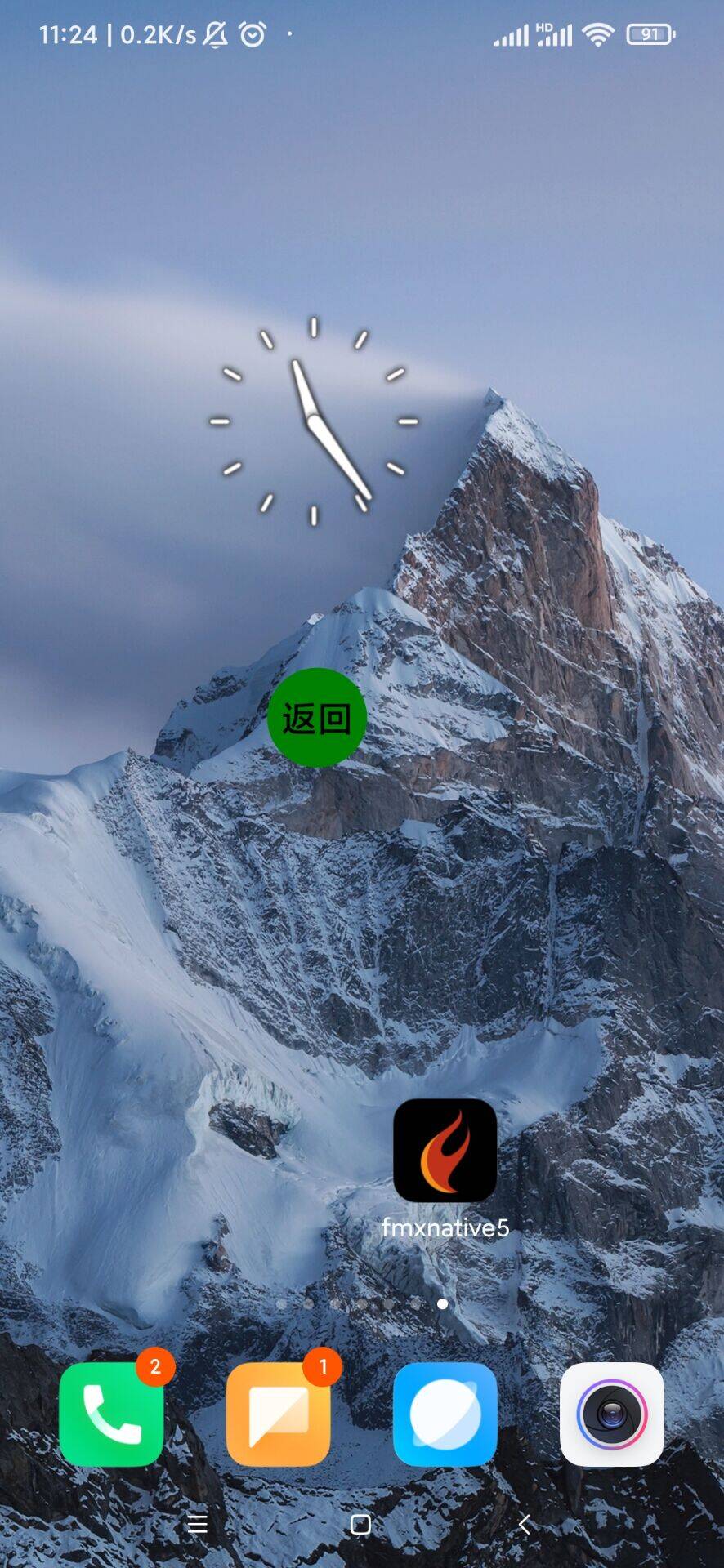Launch the Phone dialer app
The height and width of the screenshot is (1568, 724).
(x=112, y=1414)
